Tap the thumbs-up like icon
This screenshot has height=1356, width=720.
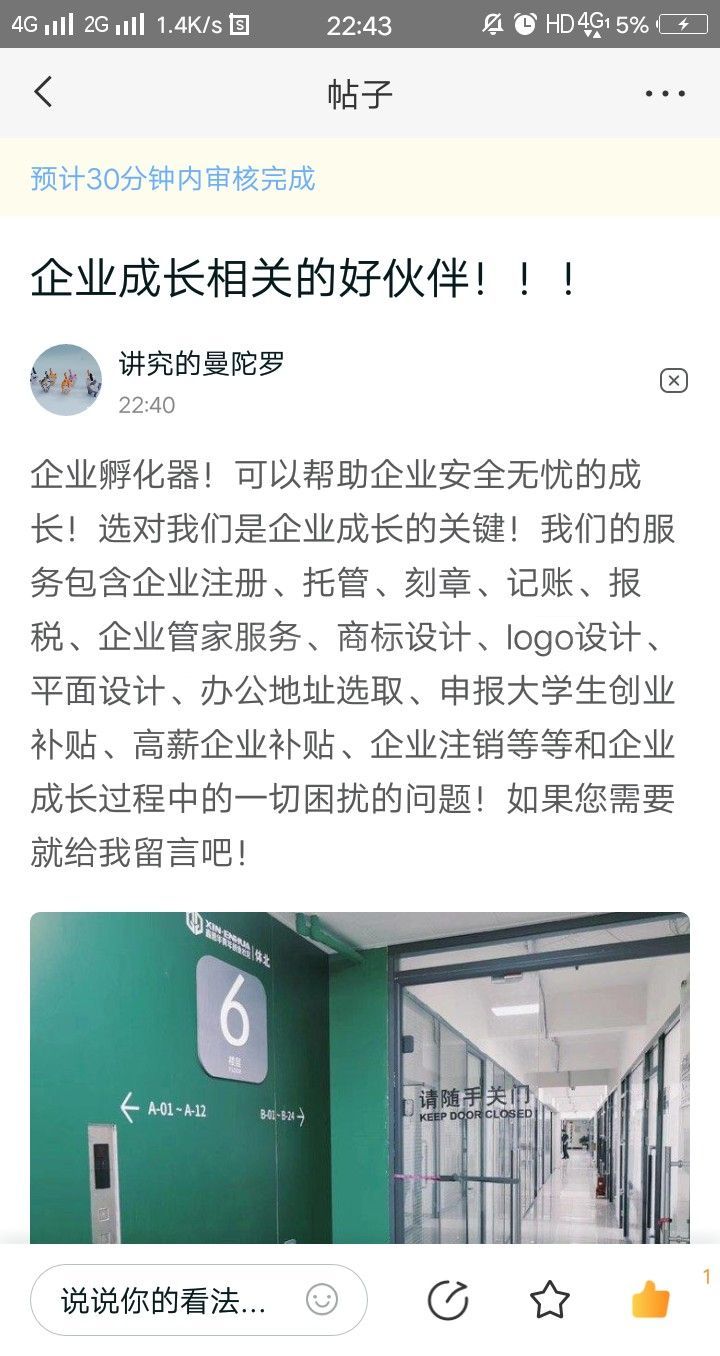click(651, 1299)
